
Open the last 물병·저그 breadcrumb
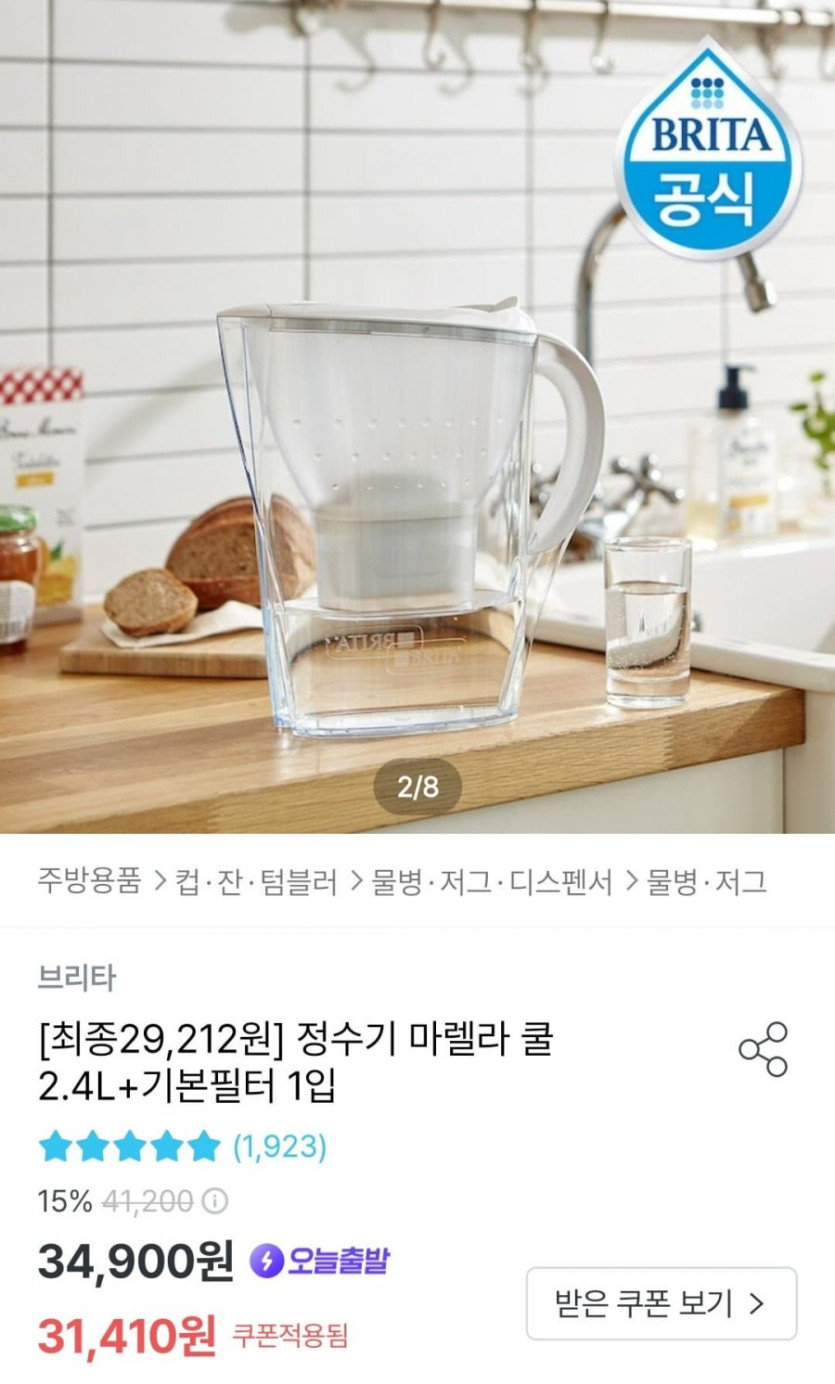pyautogui.click(x=706, y=882)
